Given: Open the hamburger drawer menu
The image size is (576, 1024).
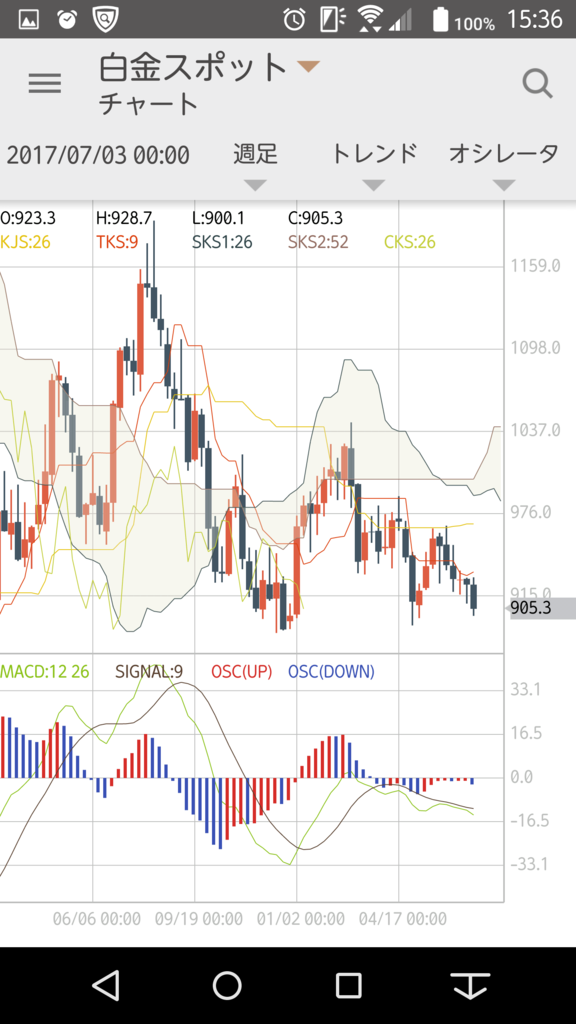Looking at the screenshot, I should tap(44, 83).
